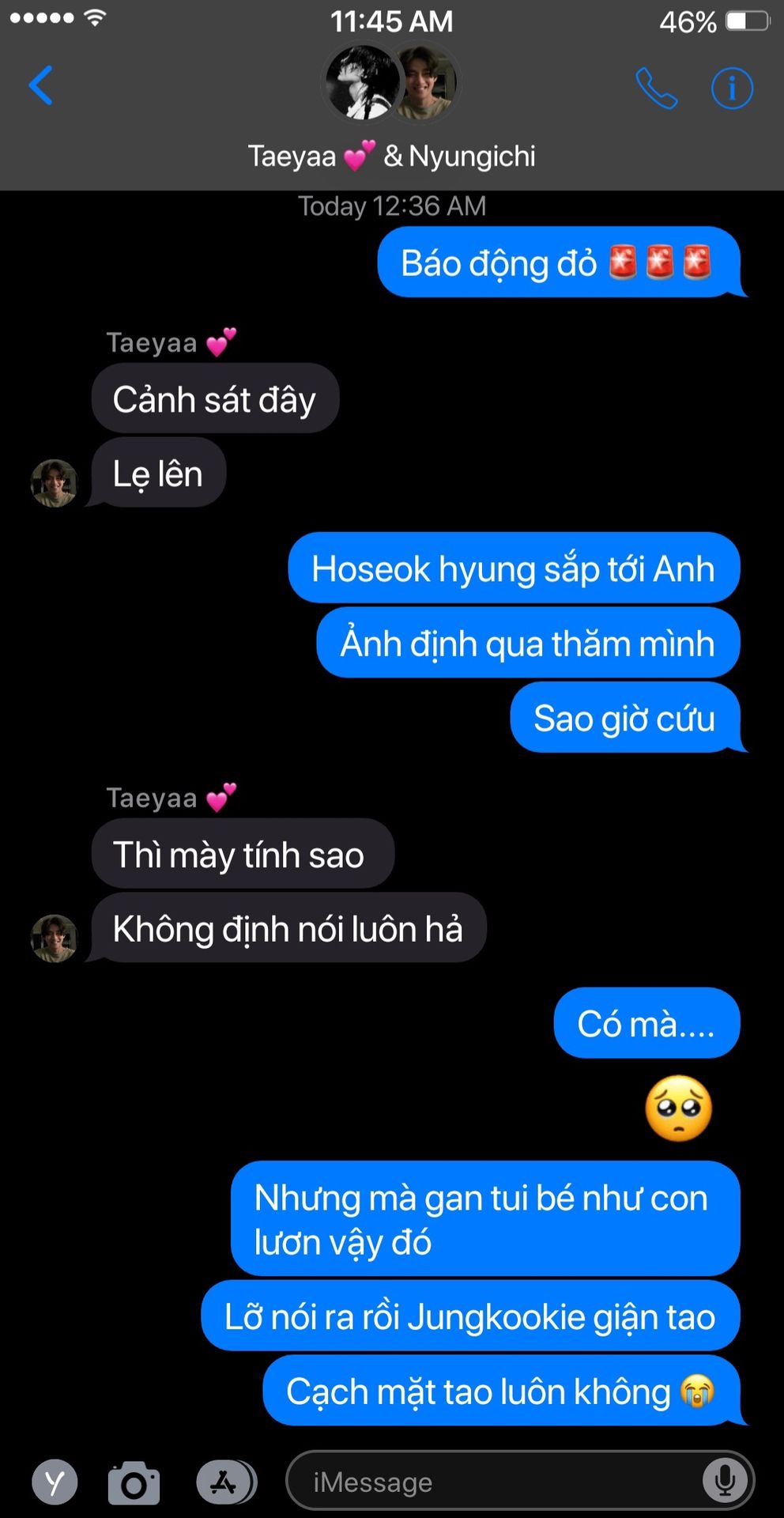This screenshot has height=1518, width=784.
Task: Open conversation info details
Action: (732, 88)
